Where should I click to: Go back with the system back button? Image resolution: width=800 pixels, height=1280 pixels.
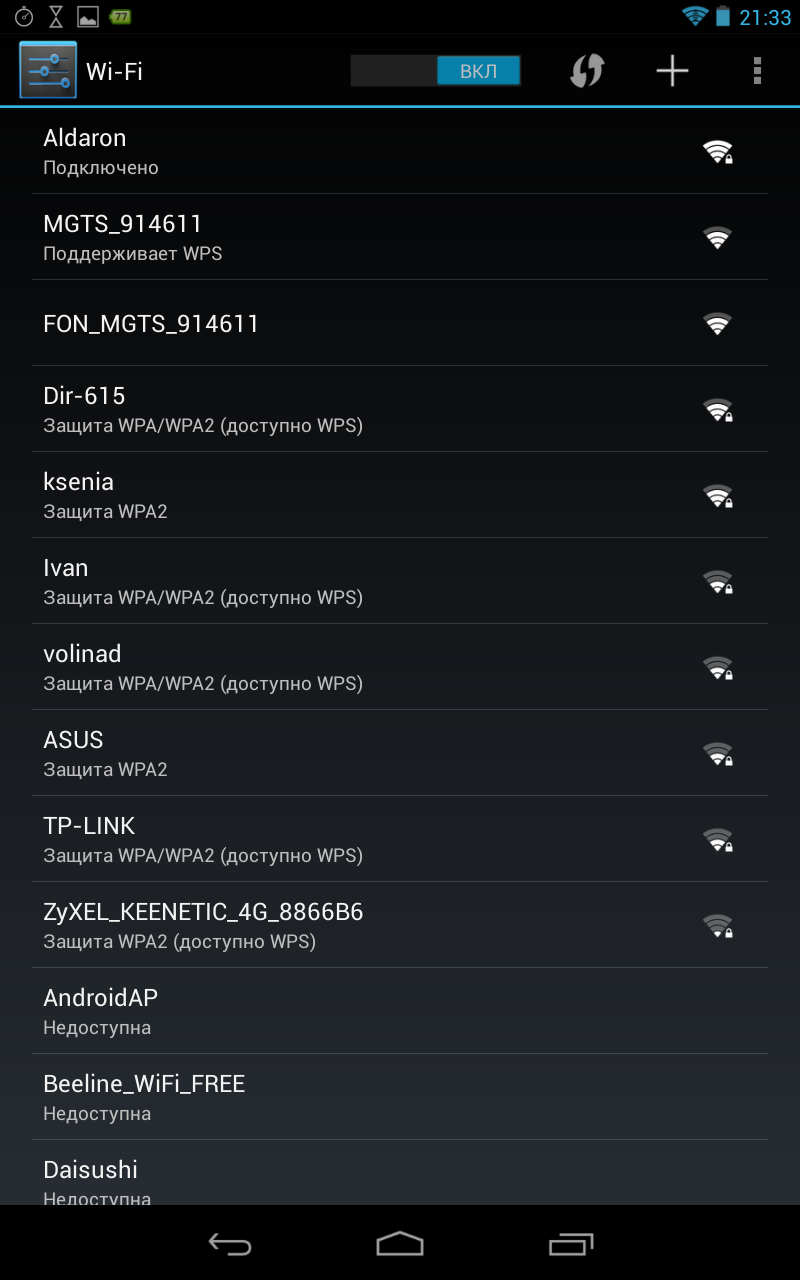pyautogui.click(x=229, y=1243)
